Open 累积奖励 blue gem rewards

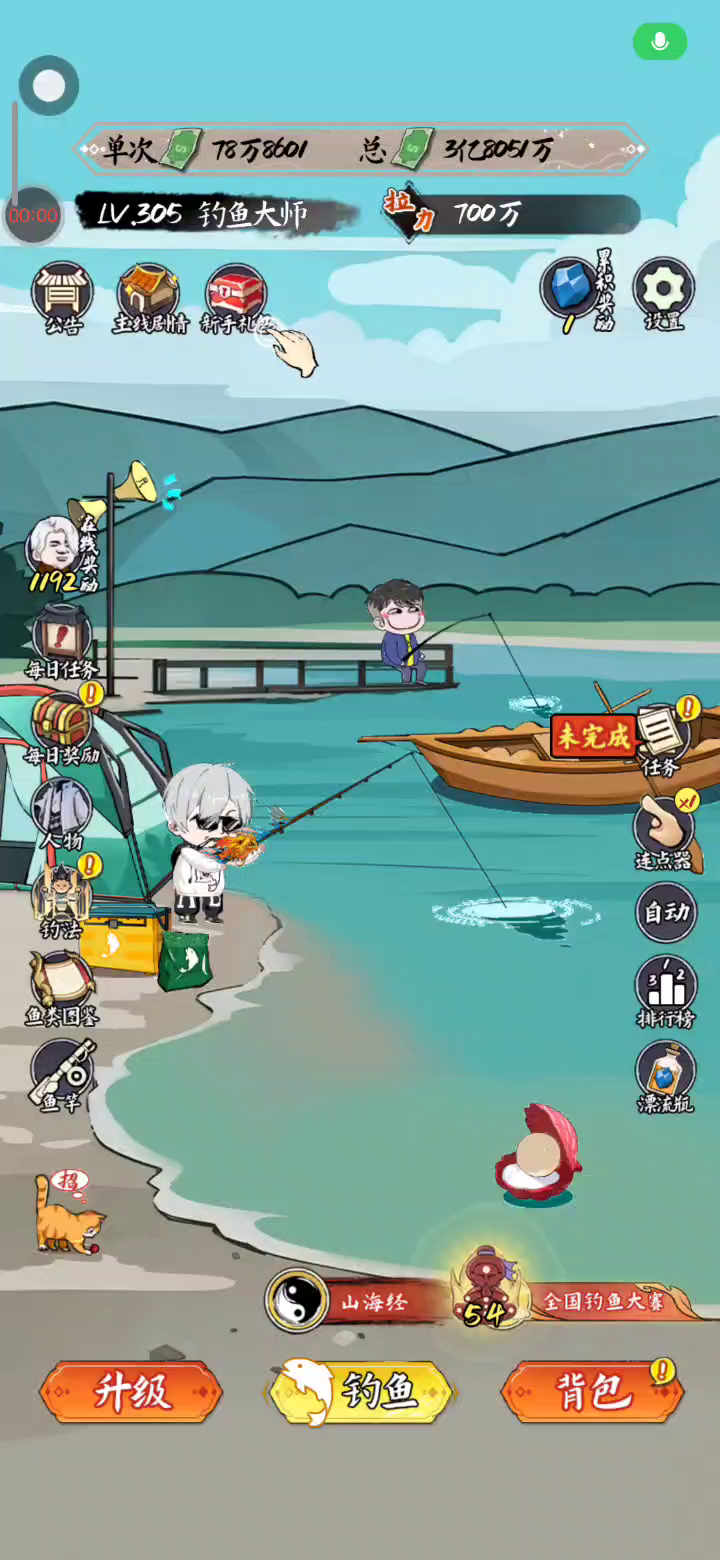point(578,290)
